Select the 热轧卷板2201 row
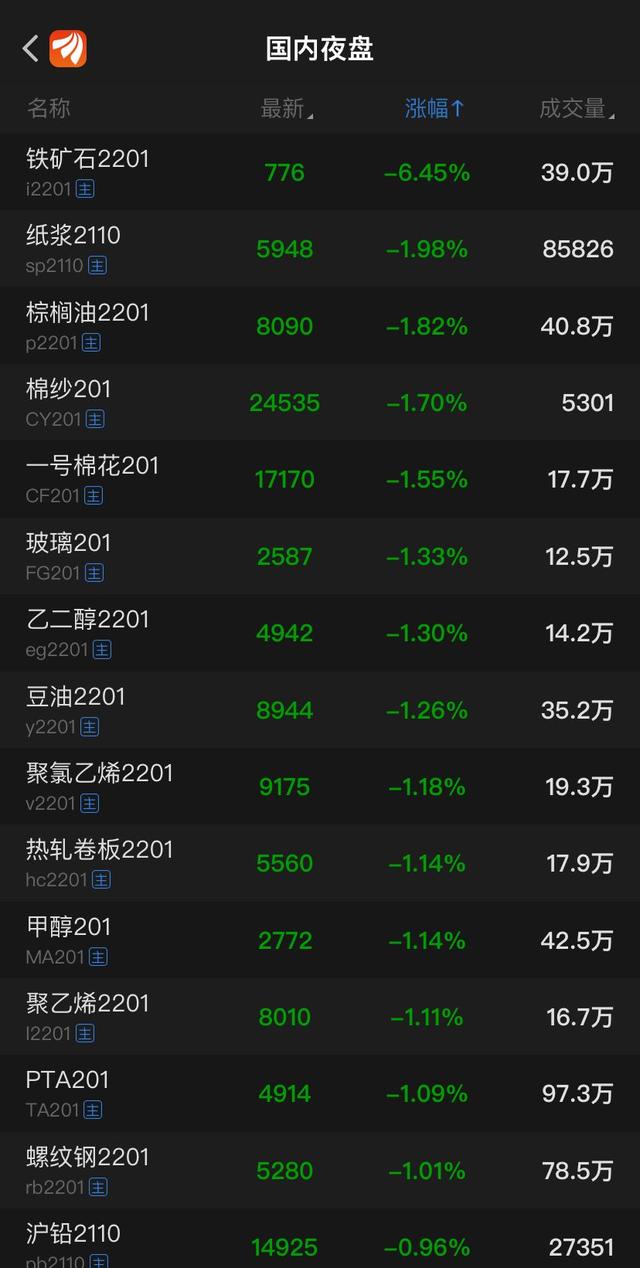 (320, 863)
